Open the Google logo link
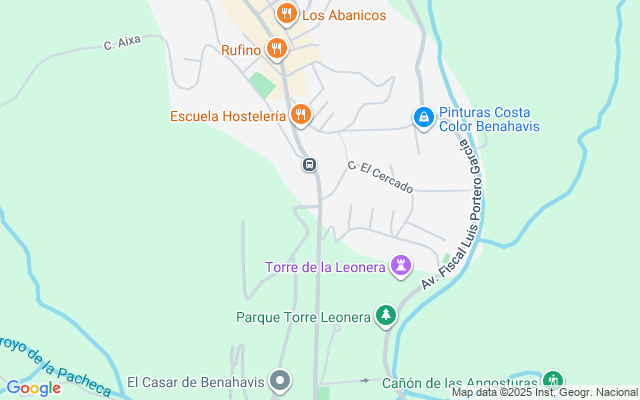Viewport: 640px width, 400px height. tap(33, 388)
